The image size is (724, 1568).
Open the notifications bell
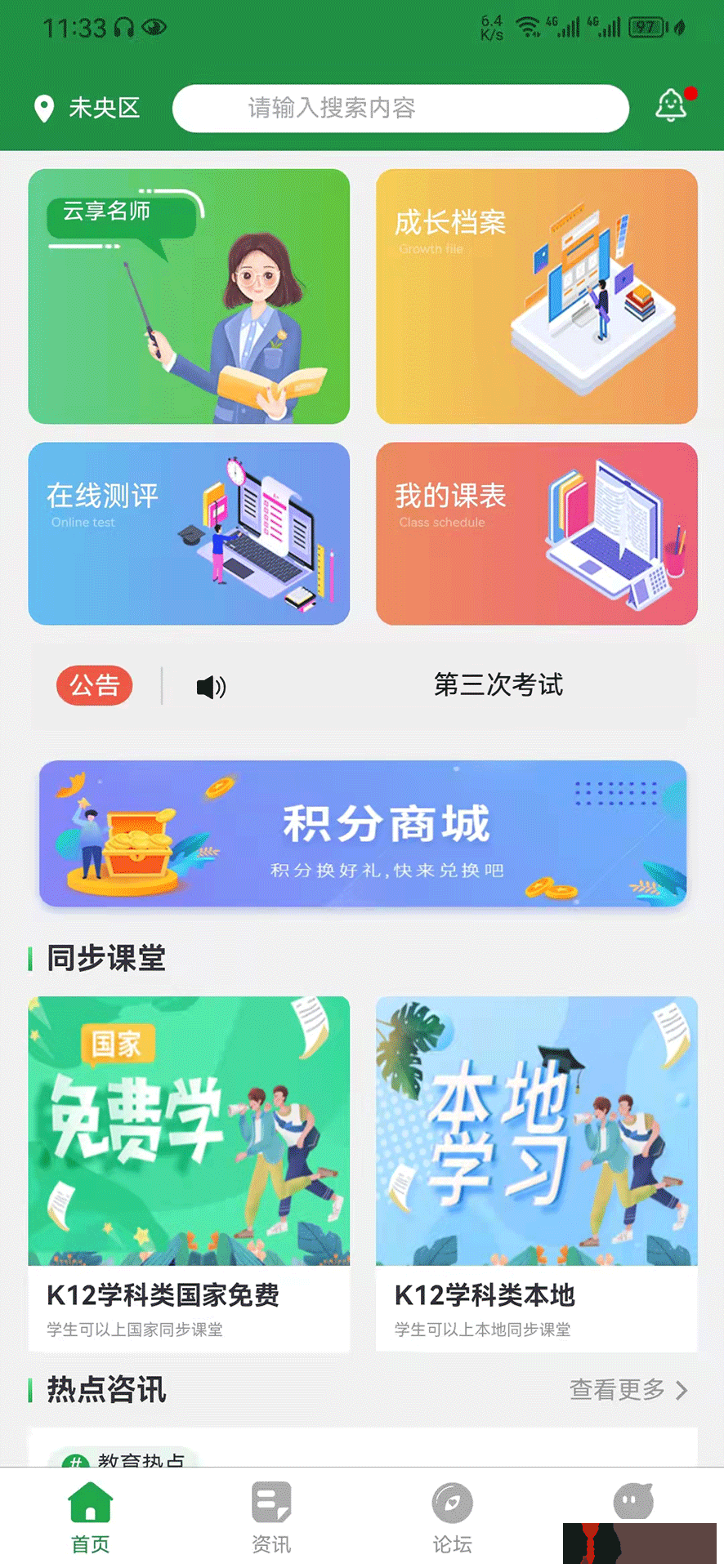coord(672,106)
